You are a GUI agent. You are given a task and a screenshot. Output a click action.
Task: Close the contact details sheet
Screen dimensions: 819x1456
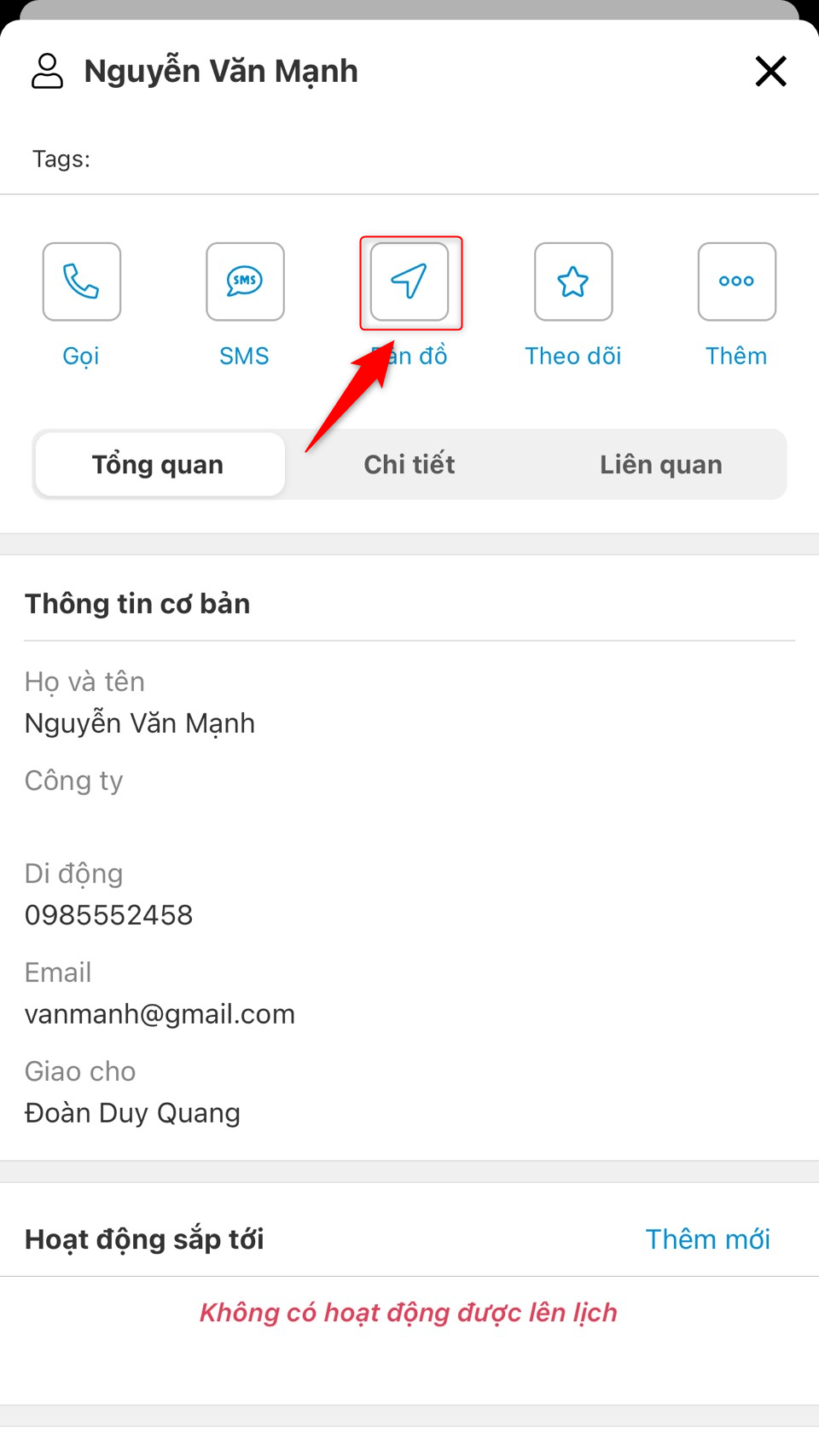pos(770,71)
